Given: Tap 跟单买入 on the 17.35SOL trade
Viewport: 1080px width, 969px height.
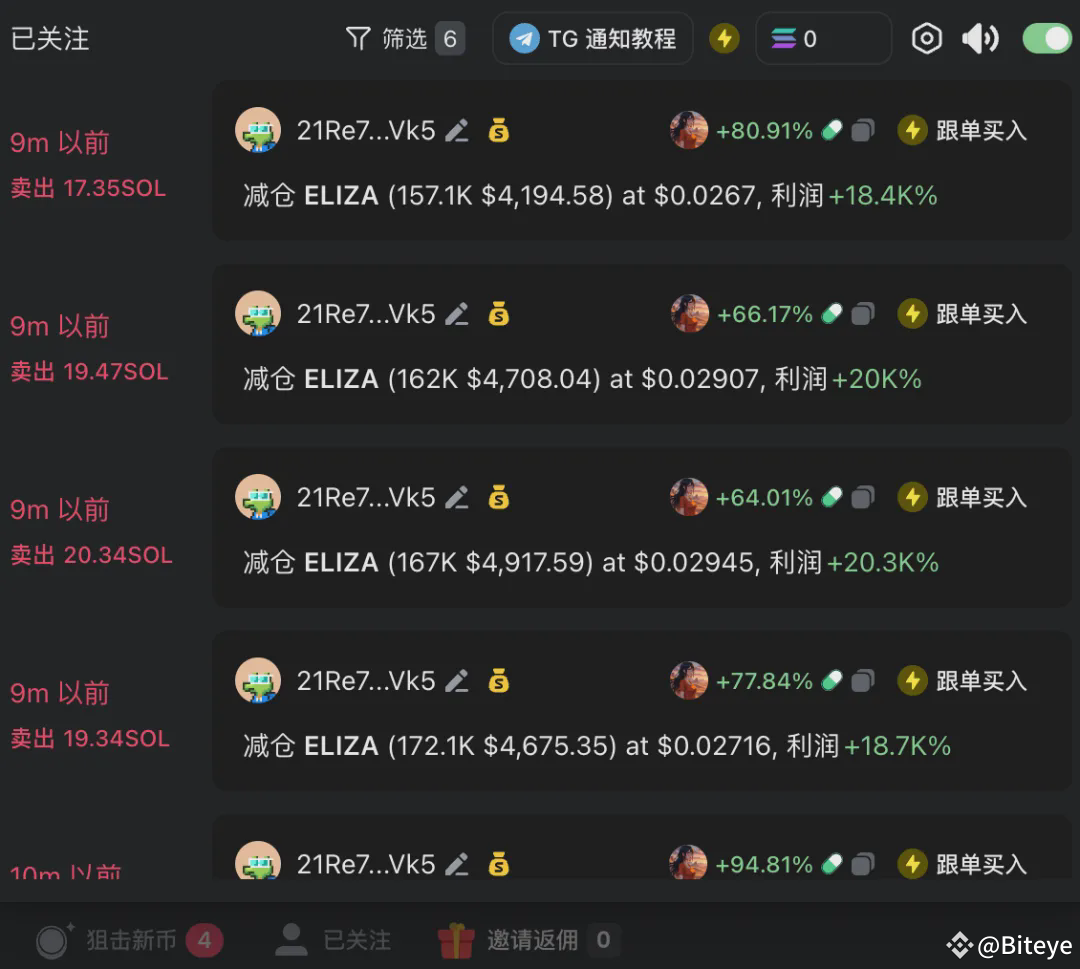Looking at the screenshot, I should click(962, 130).
